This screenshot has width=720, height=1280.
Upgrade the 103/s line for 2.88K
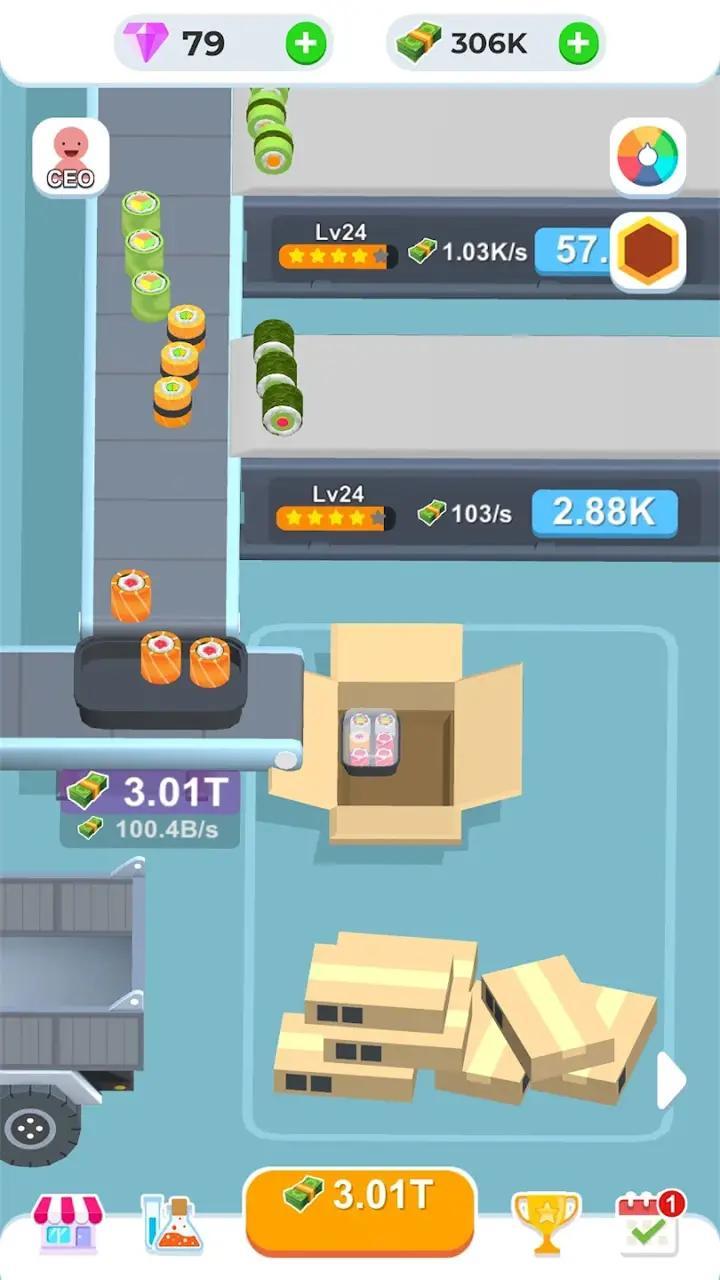tap(603, 513)
